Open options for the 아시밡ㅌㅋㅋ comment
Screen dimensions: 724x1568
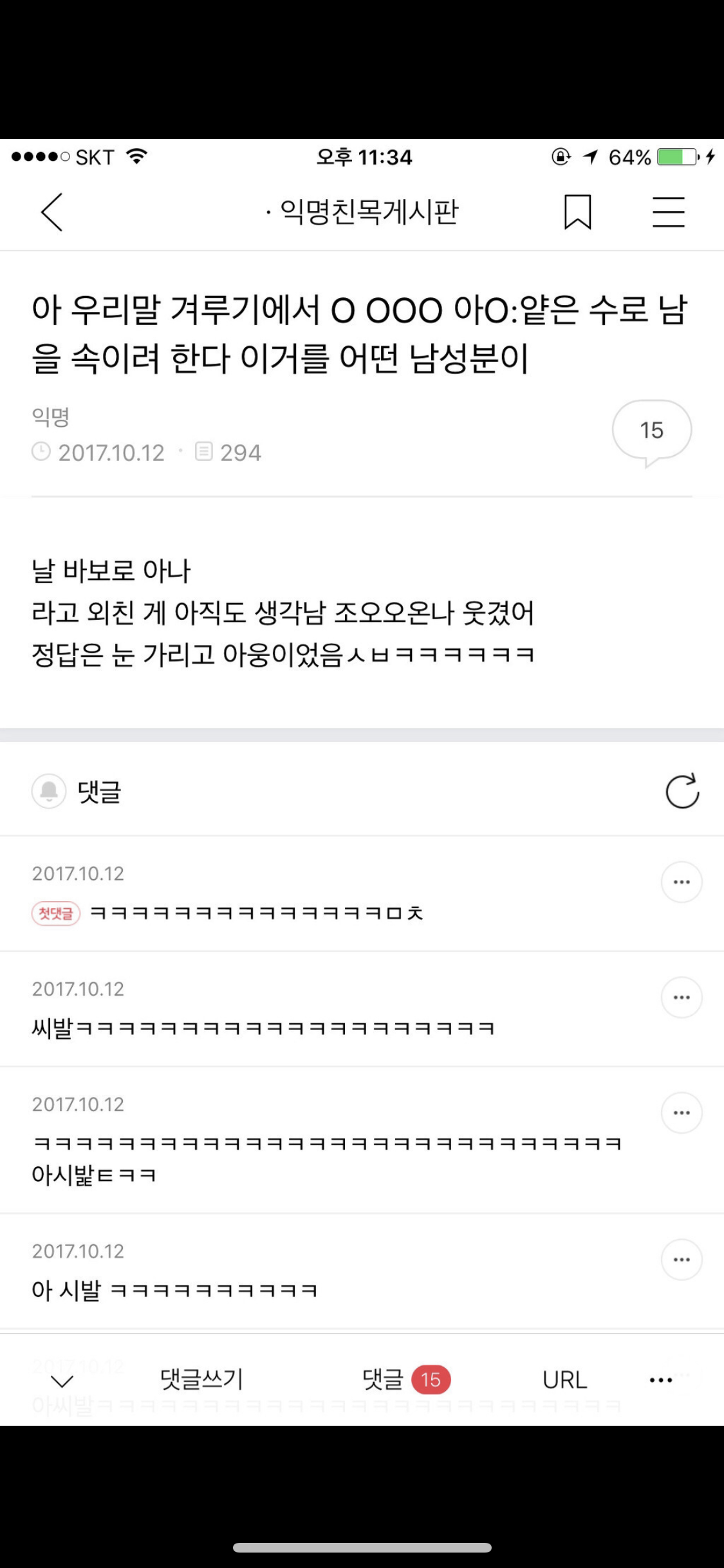click(681, 1112)
